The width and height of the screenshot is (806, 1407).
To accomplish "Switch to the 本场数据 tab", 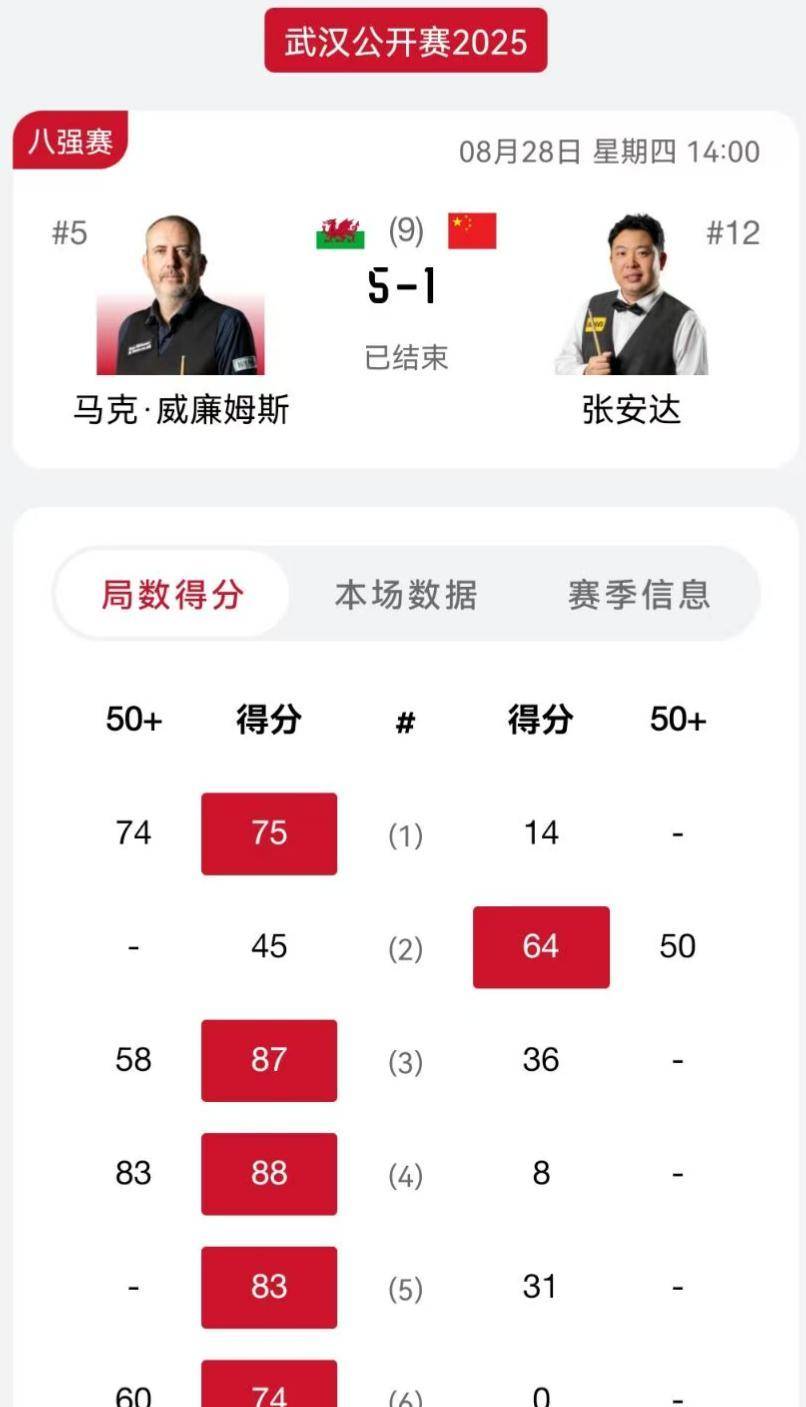I will pyautogui.click(x=405, y=594).
